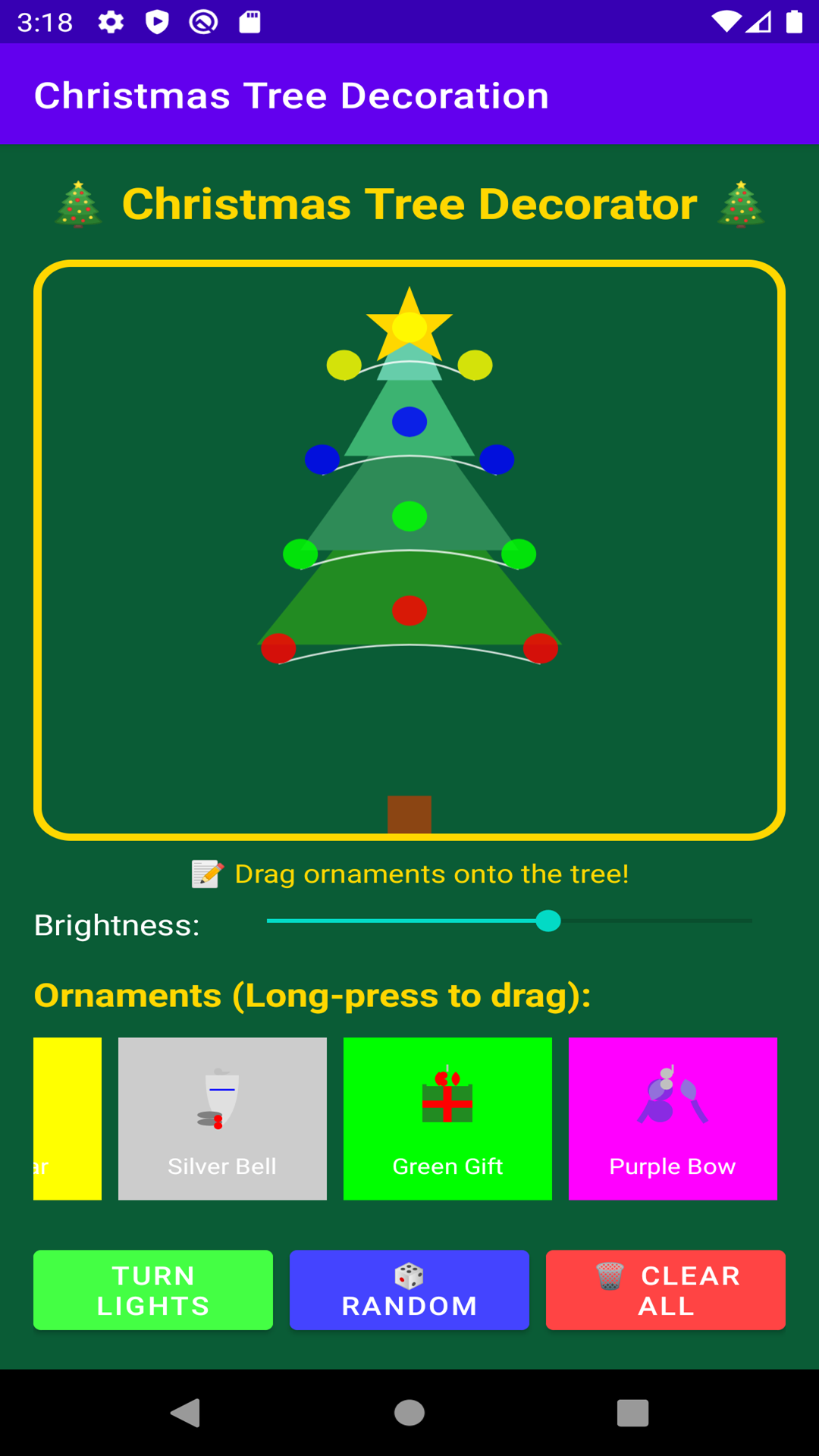Pick the Purple Bow ornament
The width and height of the screenshot is (819, 1456).
(x=673, y=1119)
